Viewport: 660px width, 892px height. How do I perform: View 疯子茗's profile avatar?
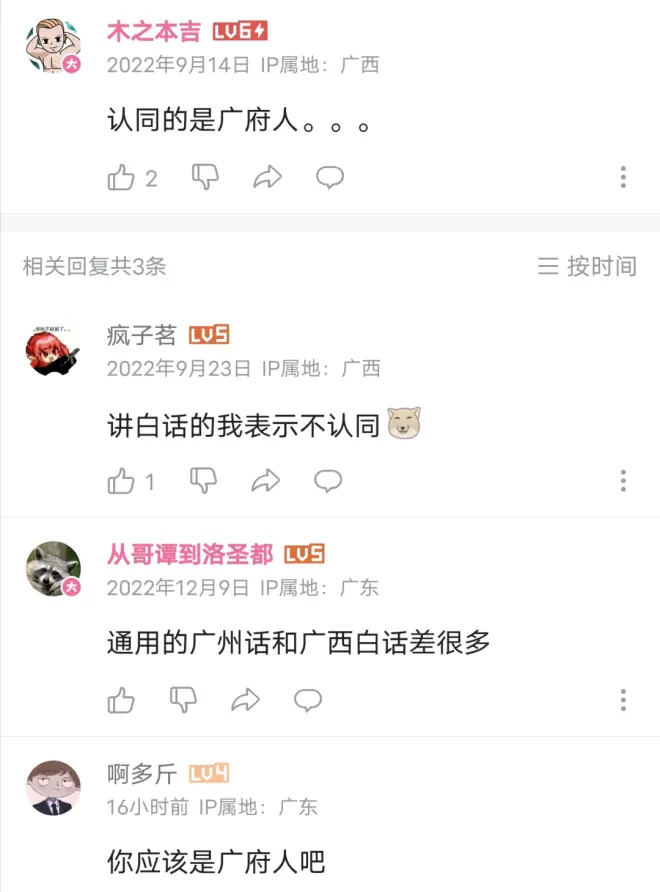click(53, 350)
